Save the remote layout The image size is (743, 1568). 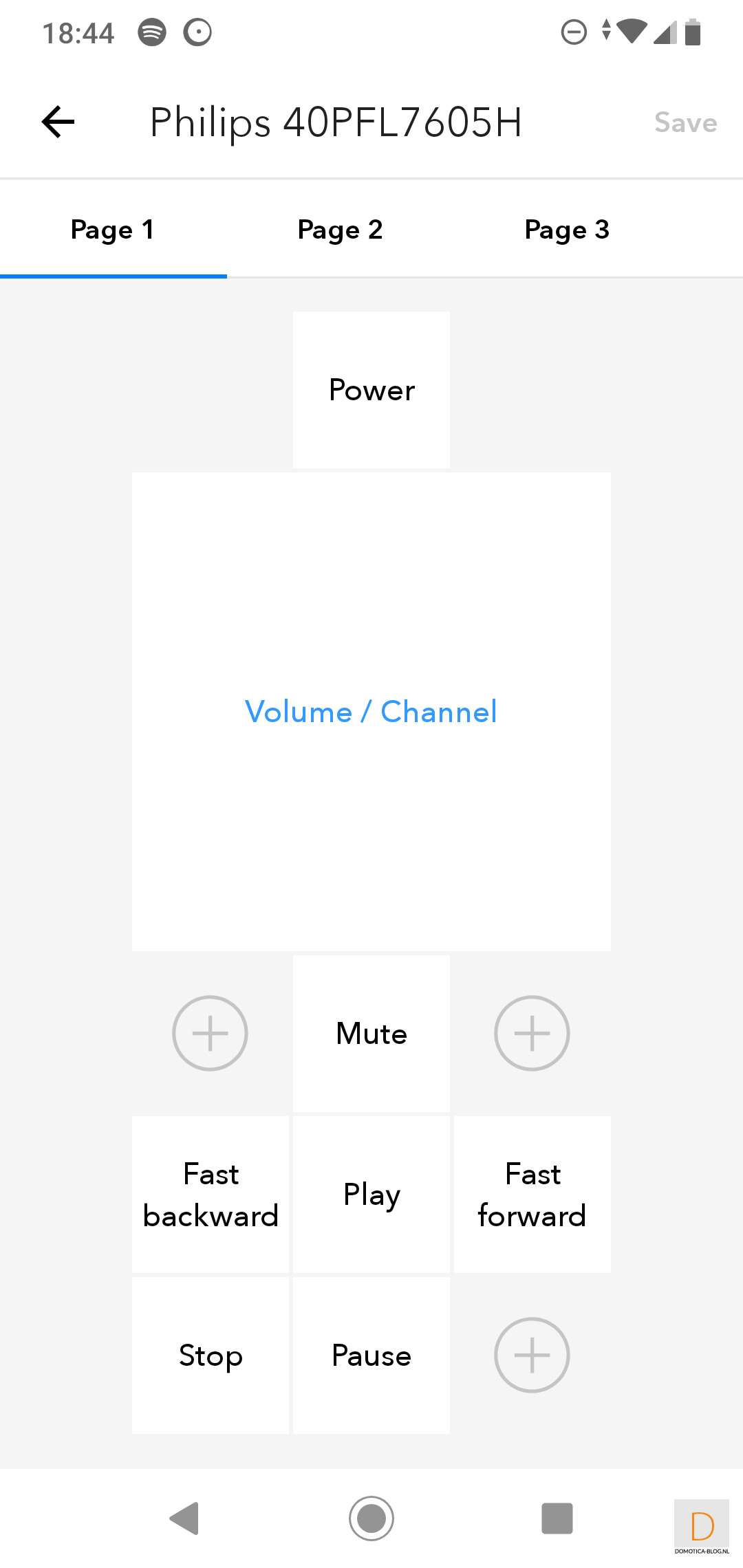pyautogui.click(x=685, y=123)
